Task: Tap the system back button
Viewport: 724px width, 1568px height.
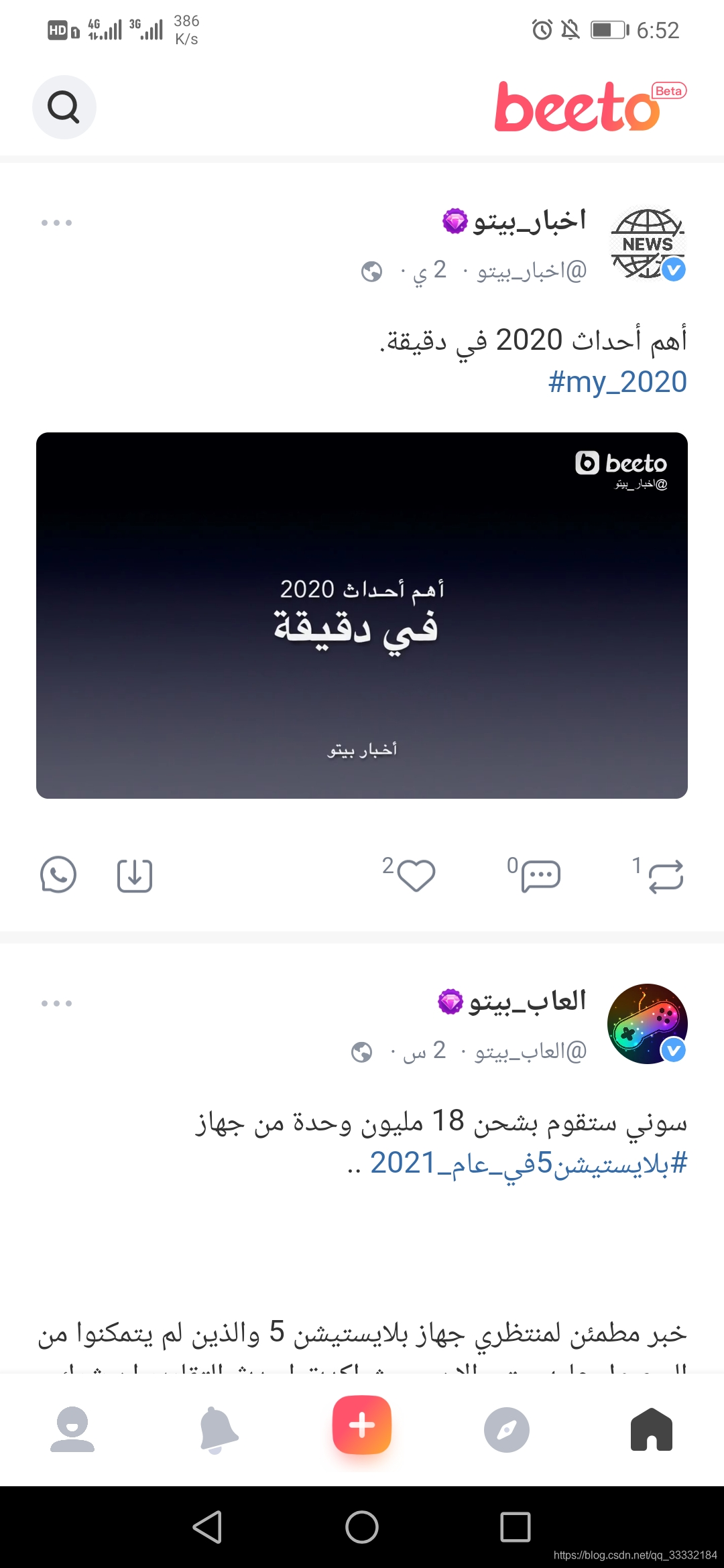Action: [207, 1527]
